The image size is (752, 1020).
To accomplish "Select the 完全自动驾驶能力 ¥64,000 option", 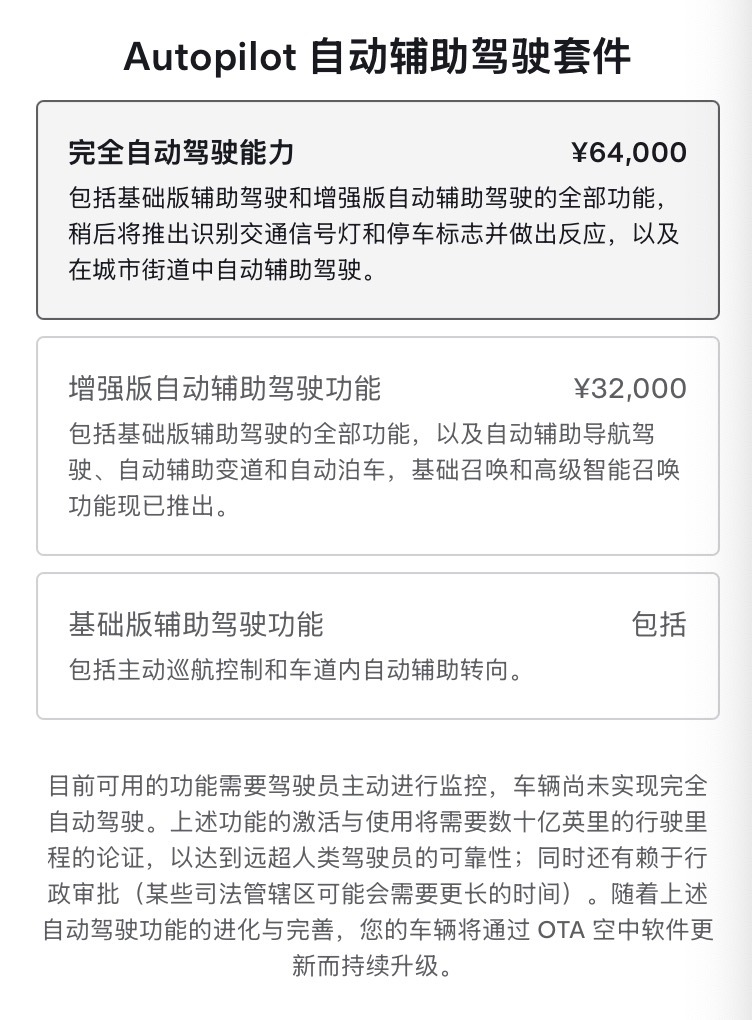I will pyautogui.click(x=377, y=210).
